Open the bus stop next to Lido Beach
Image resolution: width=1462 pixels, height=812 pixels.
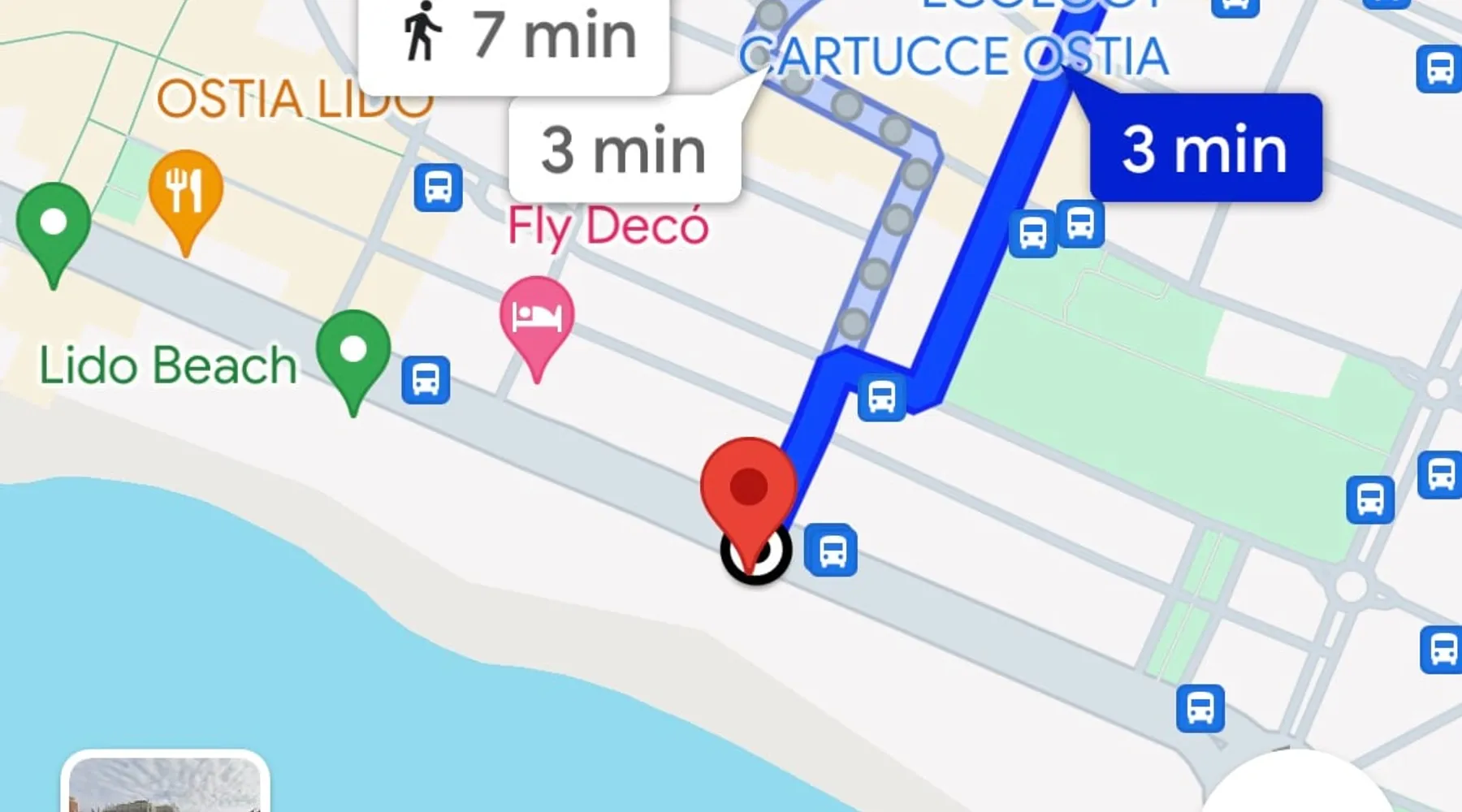pyautogui.click(x=426, y=379)
